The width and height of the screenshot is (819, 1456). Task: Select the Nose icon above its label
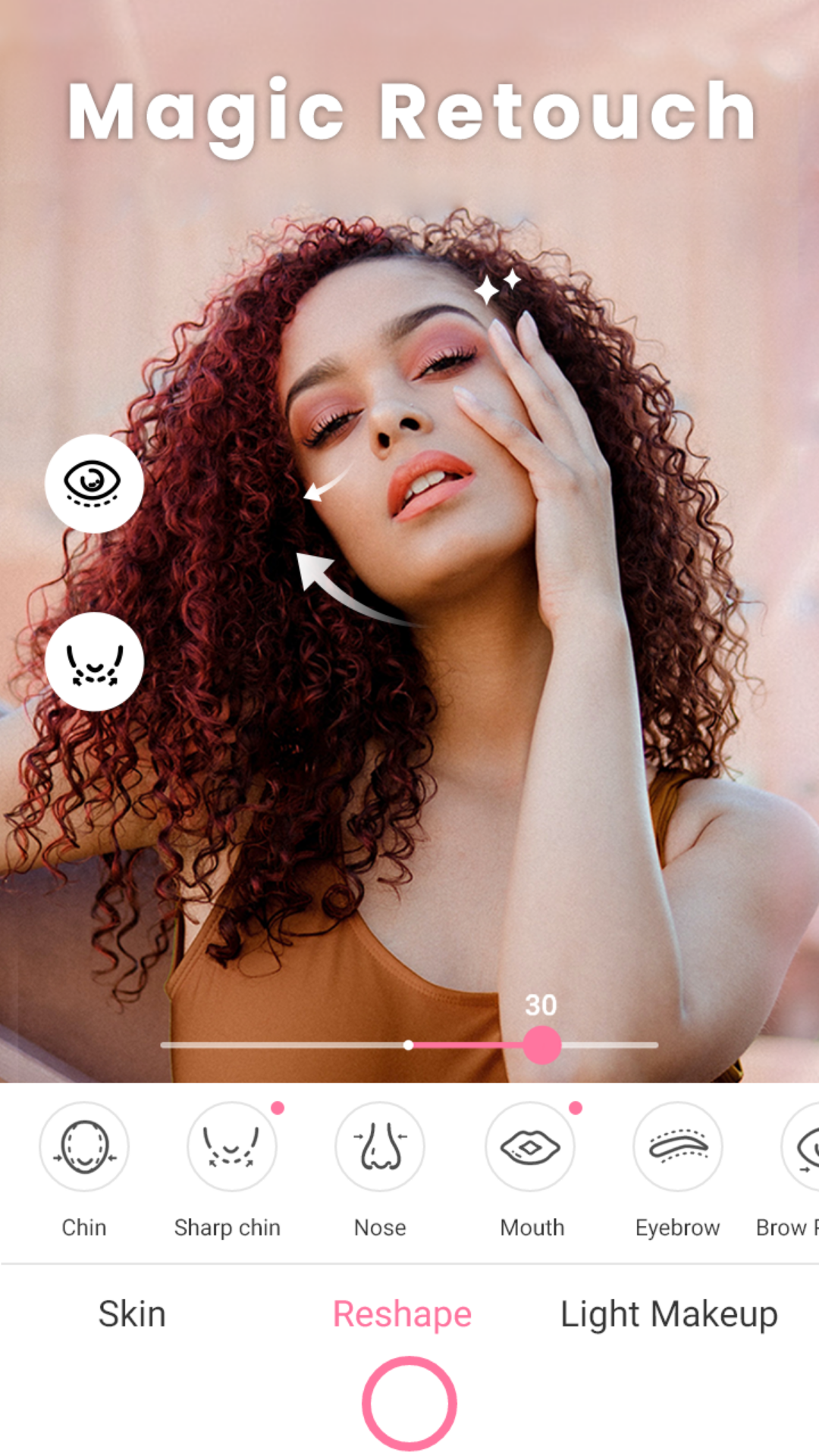(379, 1147)
